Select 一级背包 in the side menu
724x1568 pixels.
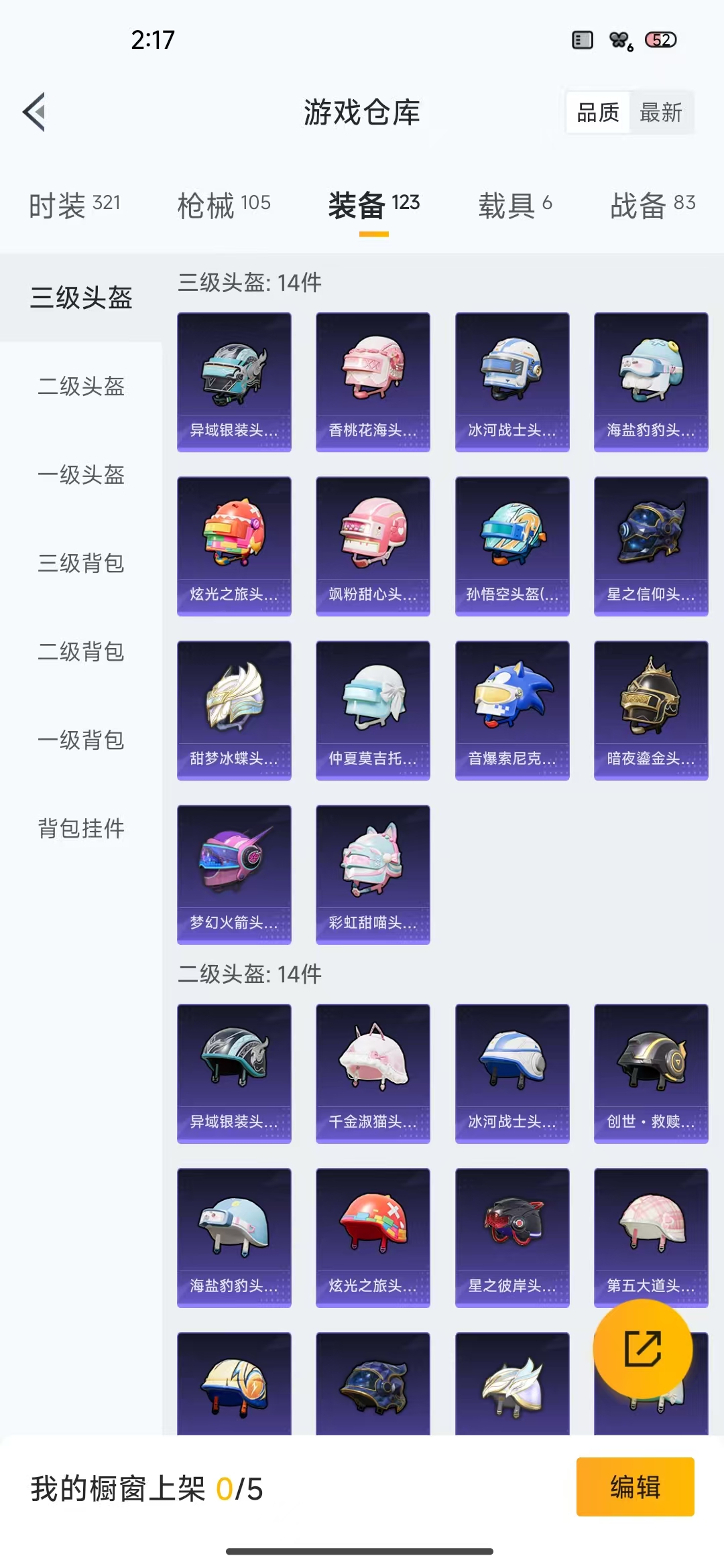click(81, 740)
